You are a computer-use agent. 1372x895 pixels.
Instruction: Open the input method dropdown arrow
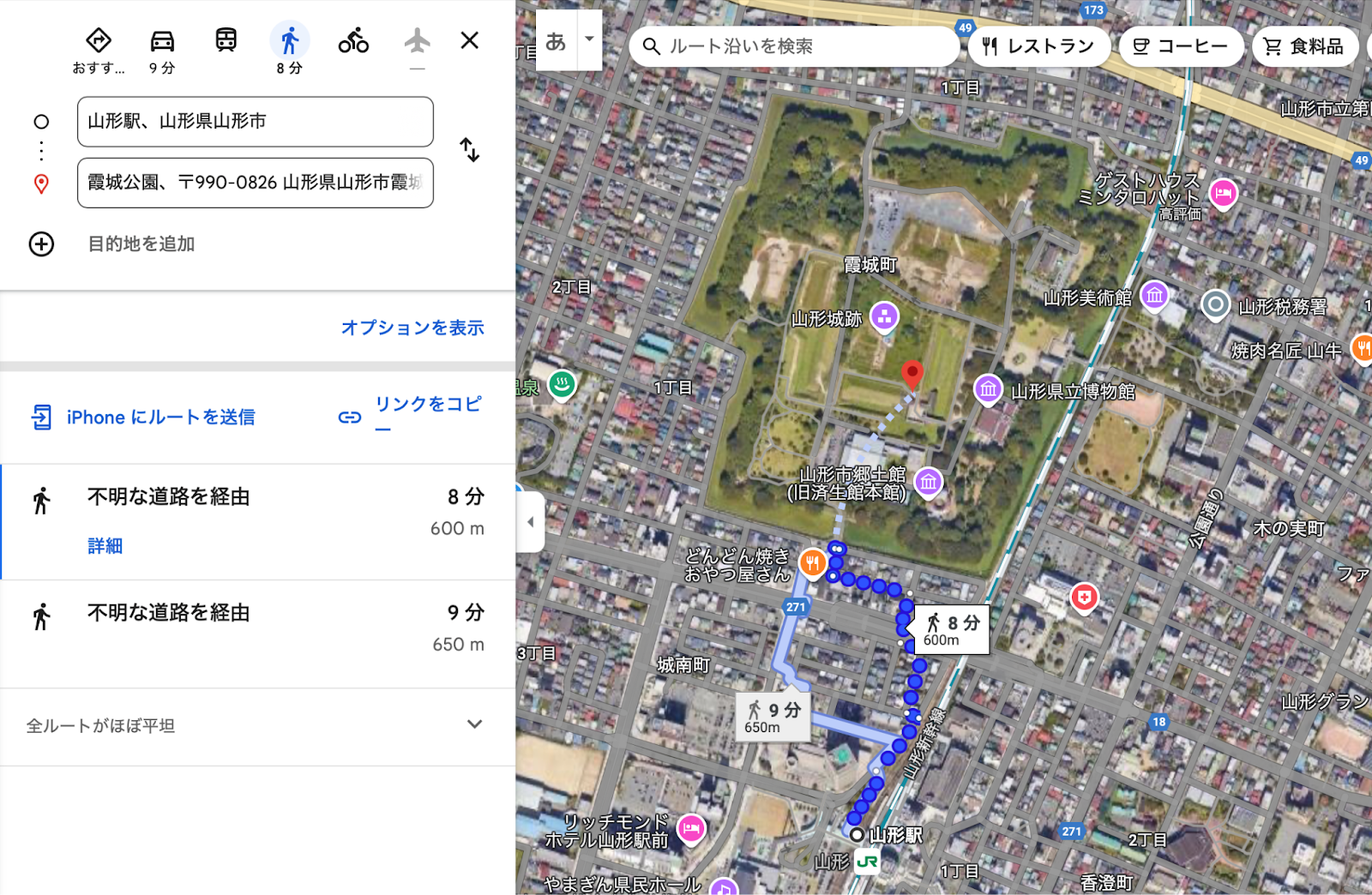coord(589,39)
